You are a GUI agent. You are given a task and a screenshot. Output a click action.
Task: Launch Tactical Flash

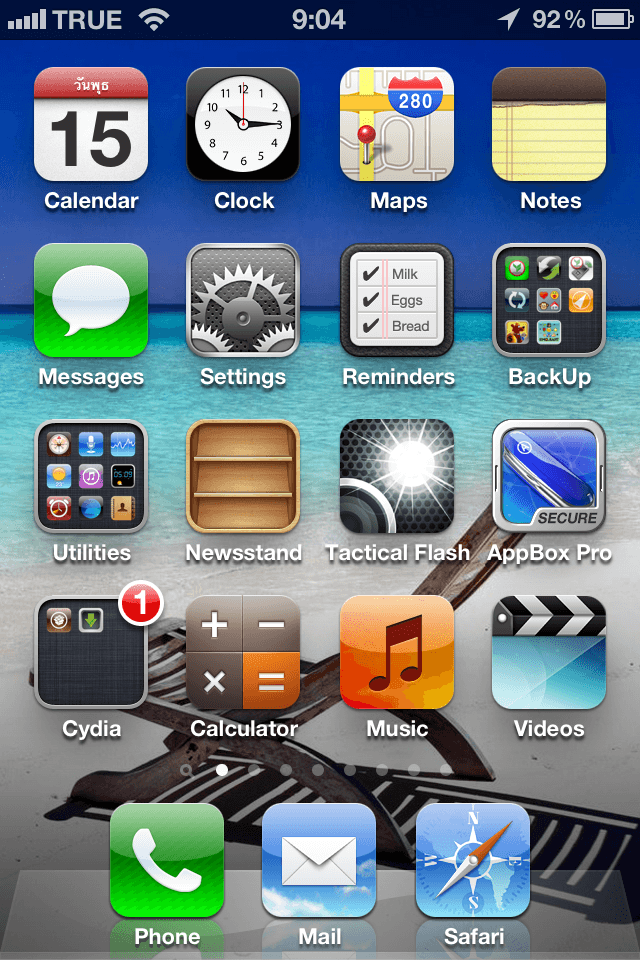point(397,477)
